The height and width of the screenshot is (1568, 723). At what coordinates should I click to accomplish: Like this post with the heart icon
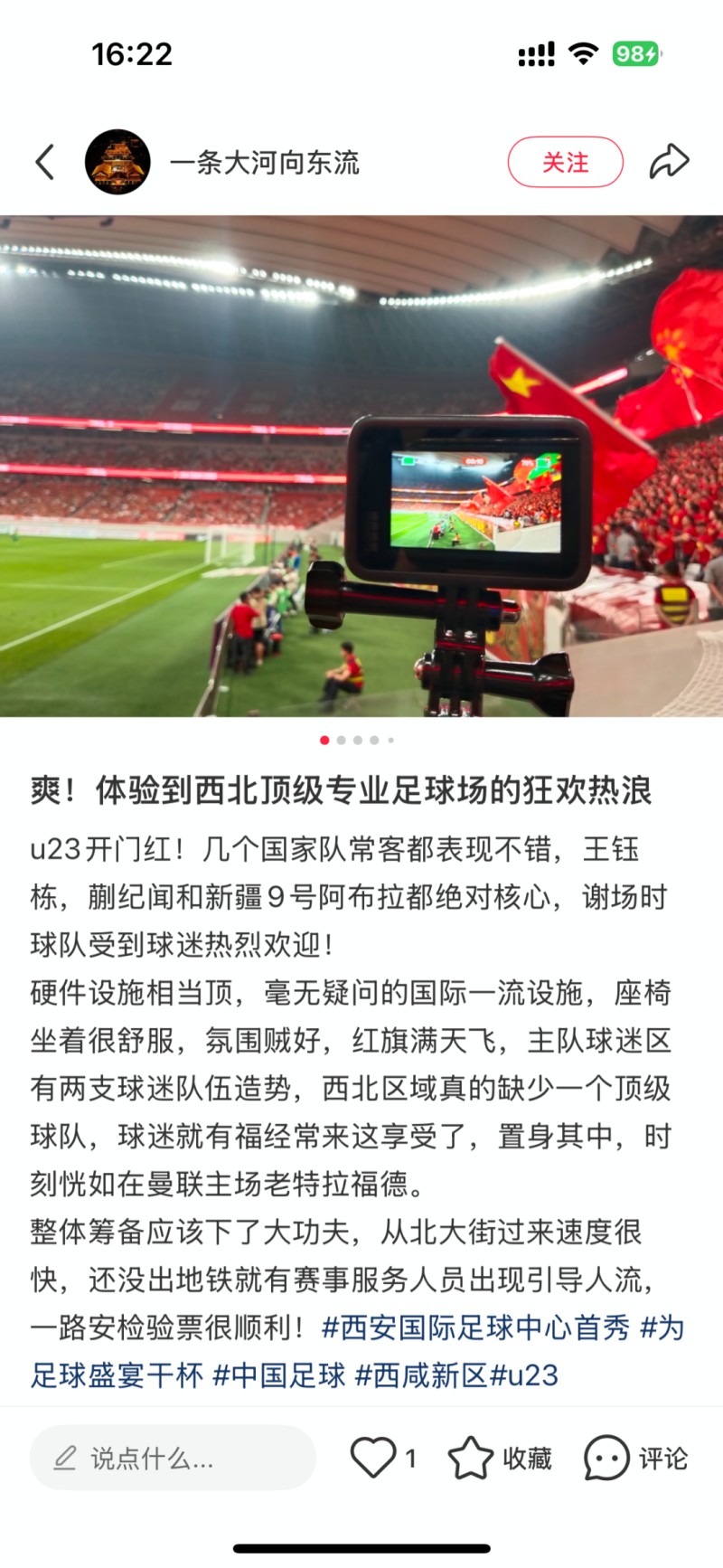[x=373, y=1458]
